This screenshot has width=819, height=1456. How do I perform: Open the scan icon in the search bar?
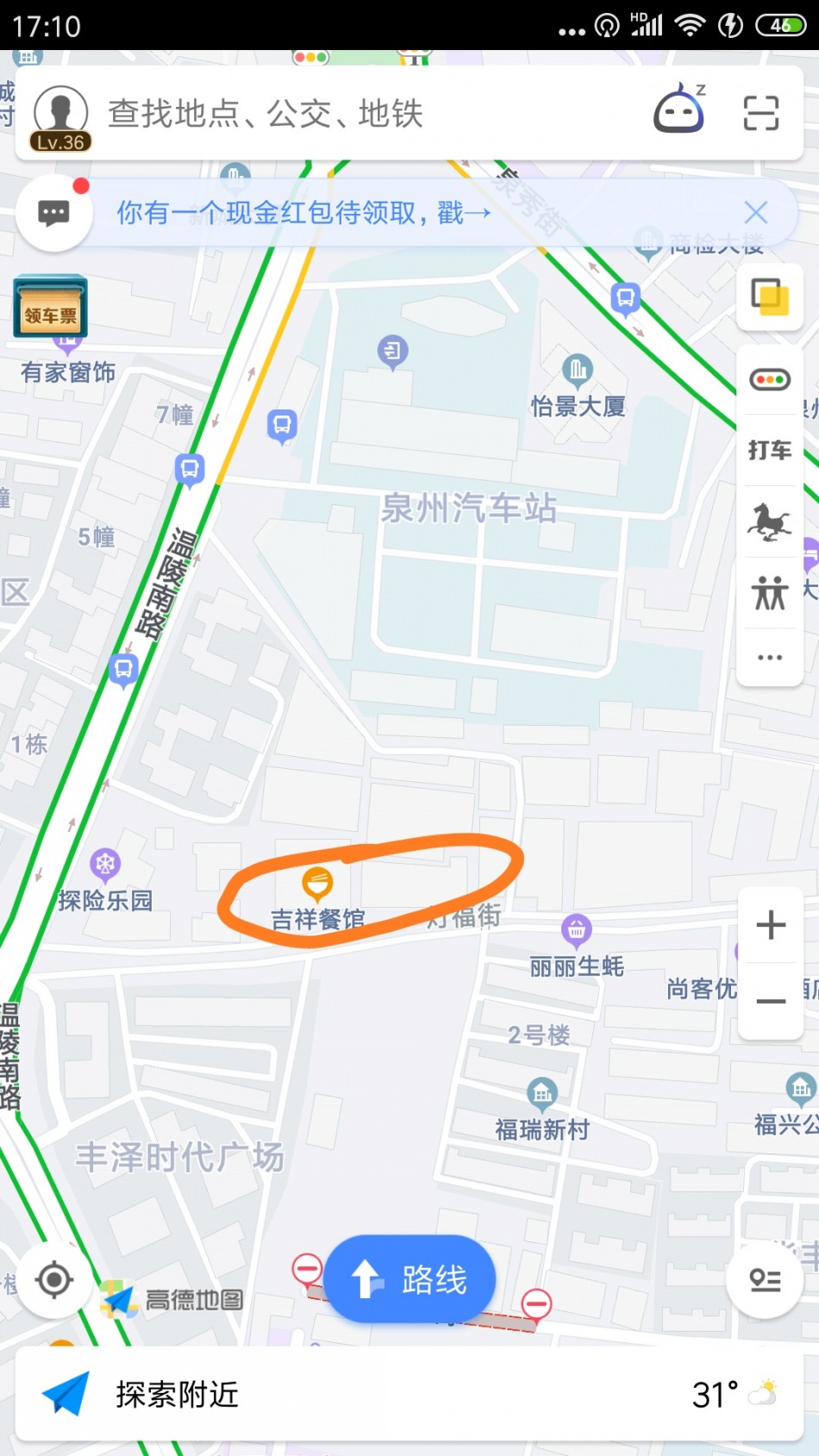tap(761, 113)
